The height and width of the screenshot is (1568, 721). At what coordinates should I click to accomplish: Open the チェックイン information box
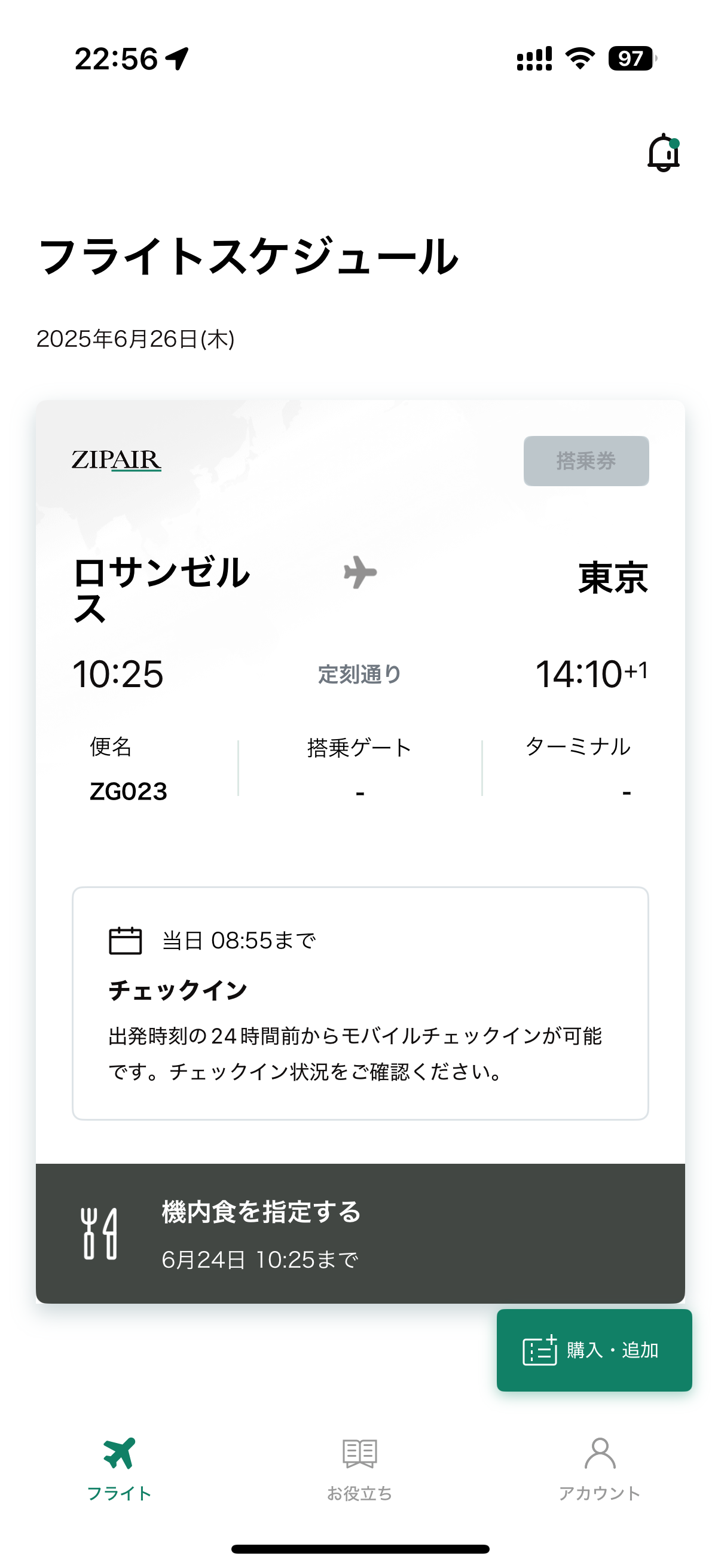pyautogui.click(x=360, y=1003)
